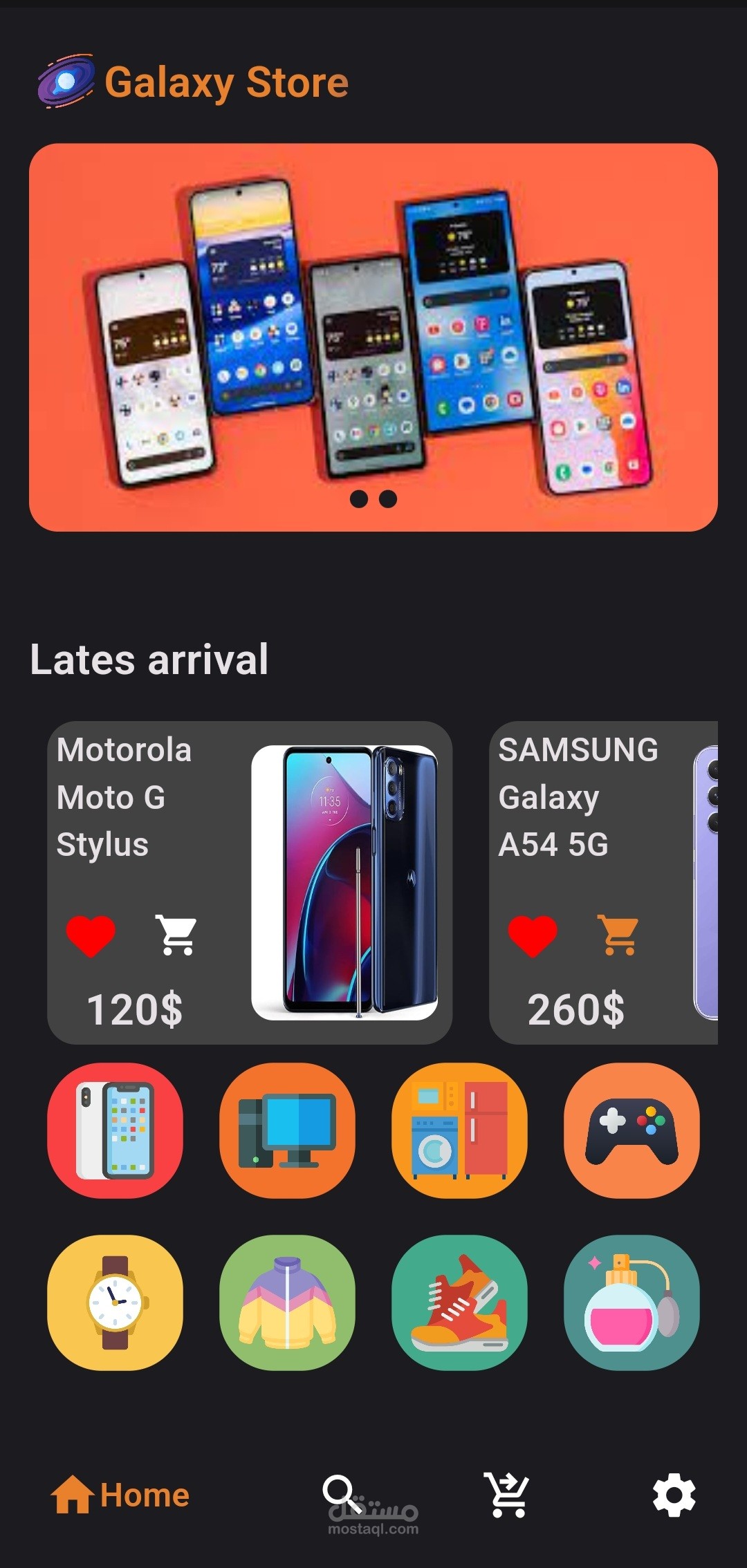Image resolution: width=747 pixels, height=1568 pixels.
Task: Open the Motorola Moto G Stylus card
Action: (250, 883)
